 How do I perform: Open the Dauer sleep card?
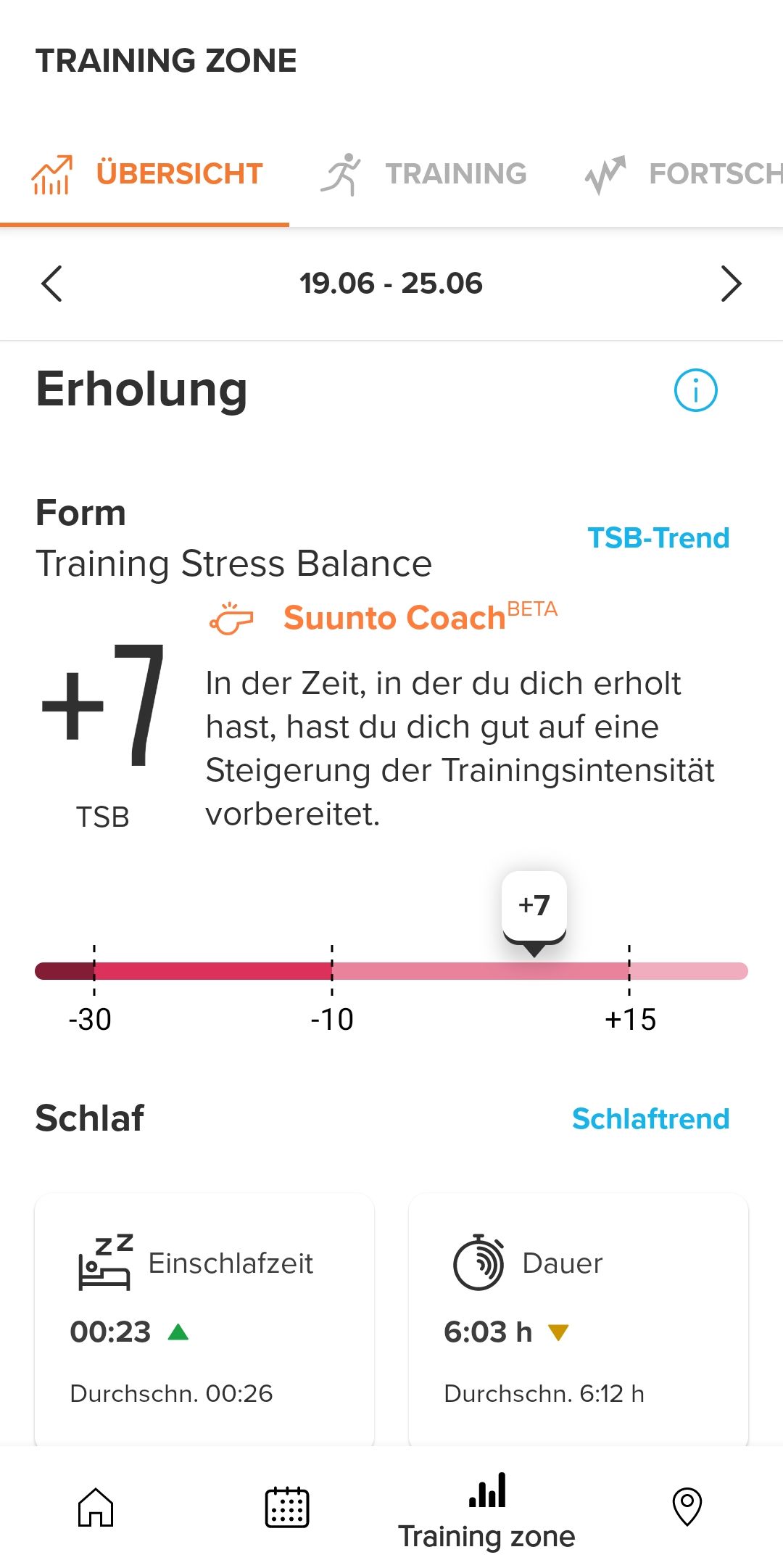(x=579, y=1320)
